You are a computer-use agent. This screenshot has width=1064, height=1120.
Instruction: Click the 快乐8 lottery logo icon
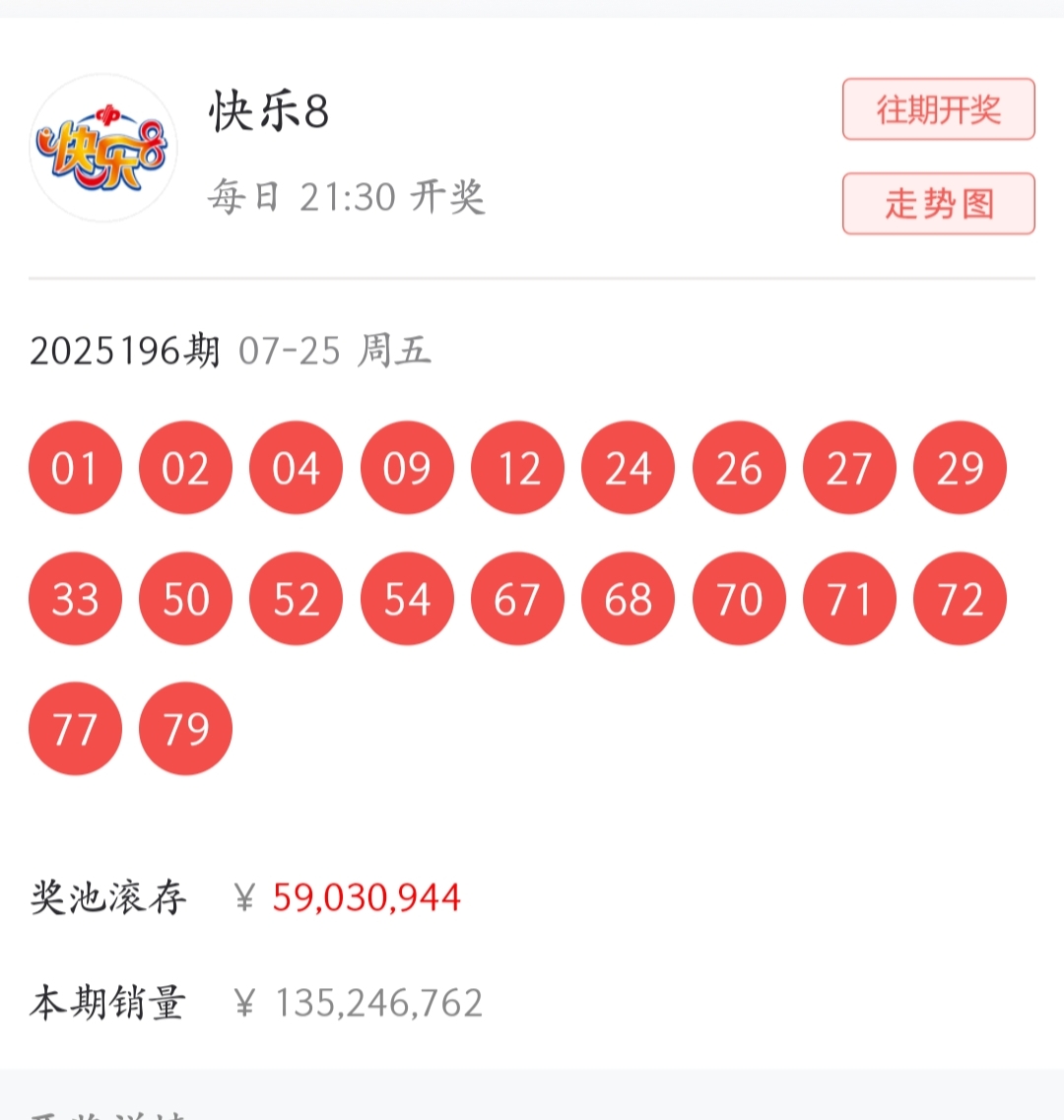pos(103,146)
